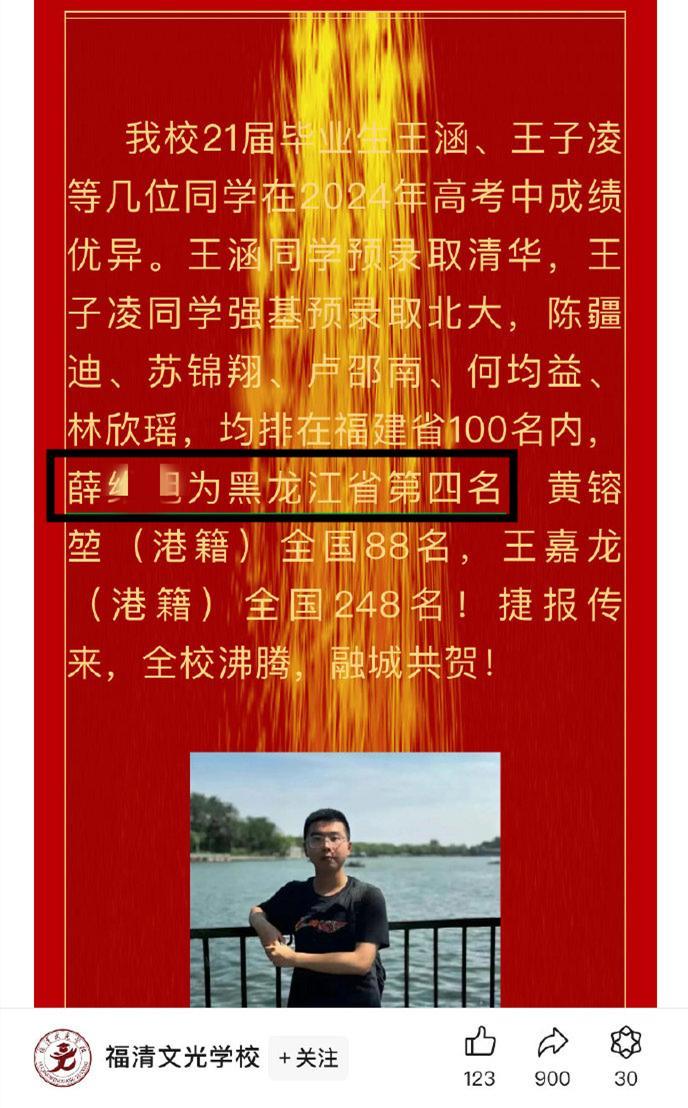Viewport: 688px width, 1108px height.
Task: Like this post from 福清文光学校
Action: pyautogui.click(x=480, y=1045)
